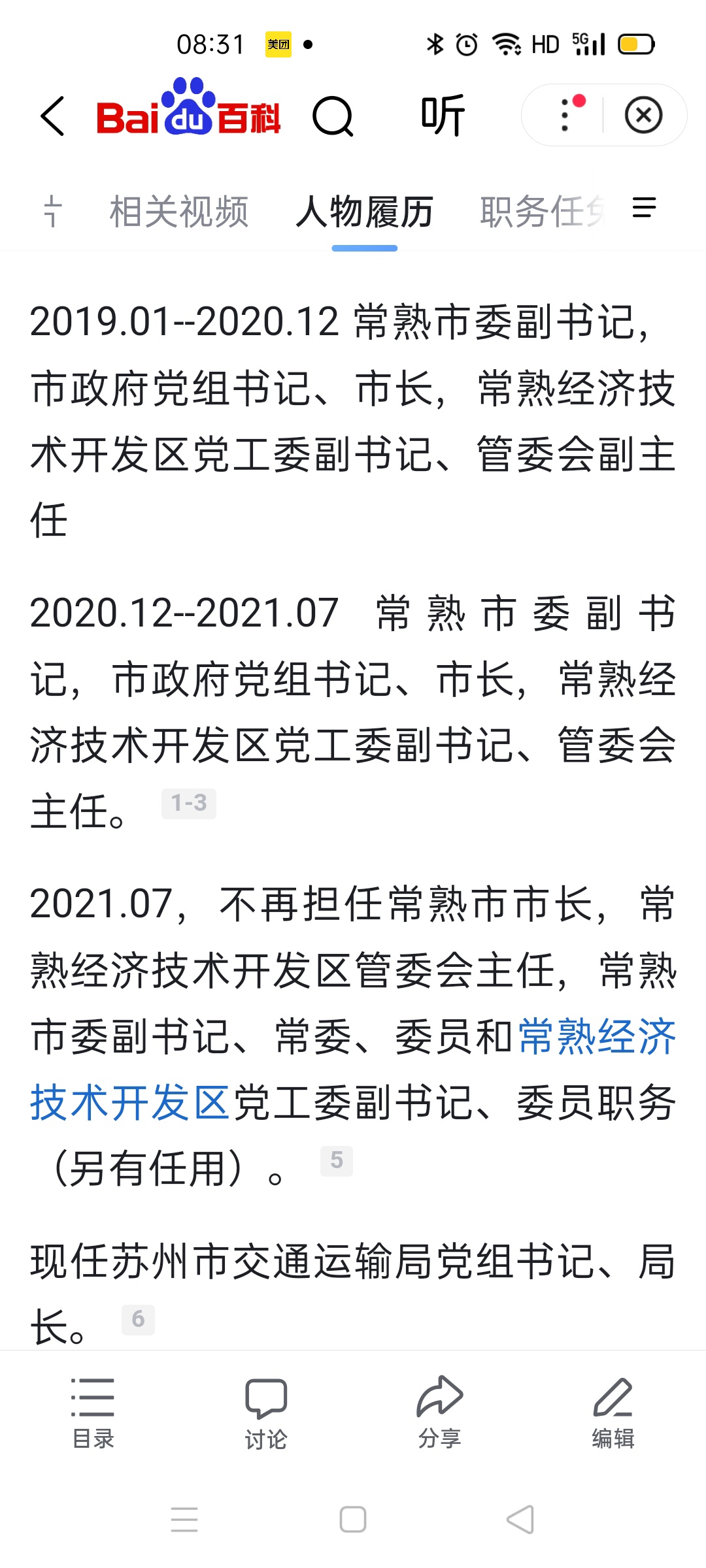This screenshot has height=1568, width=706.
Task: Tap 听 to listen to the article
Action: pyautogui.click(x=443, y=116)
